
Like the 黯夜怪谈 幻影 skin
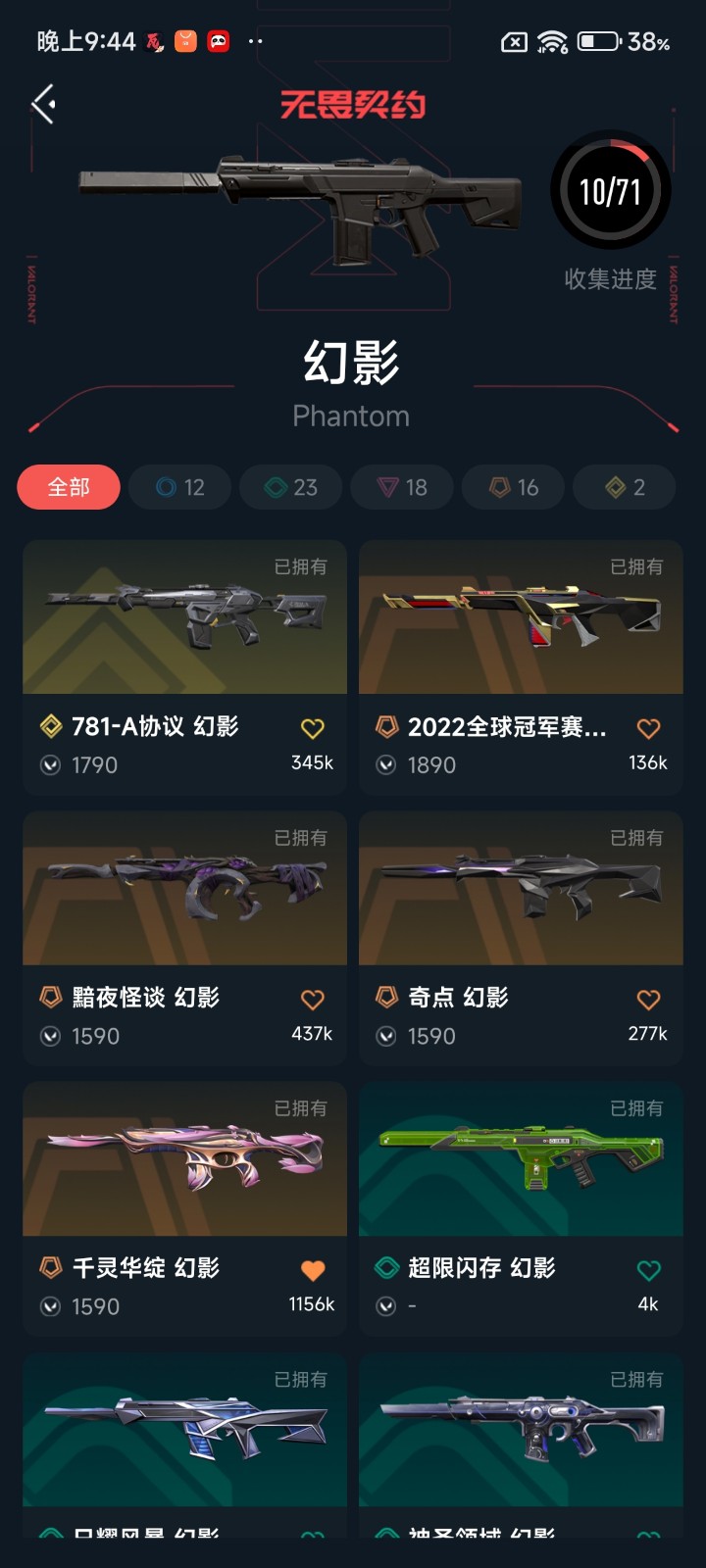pos(313,1000)
